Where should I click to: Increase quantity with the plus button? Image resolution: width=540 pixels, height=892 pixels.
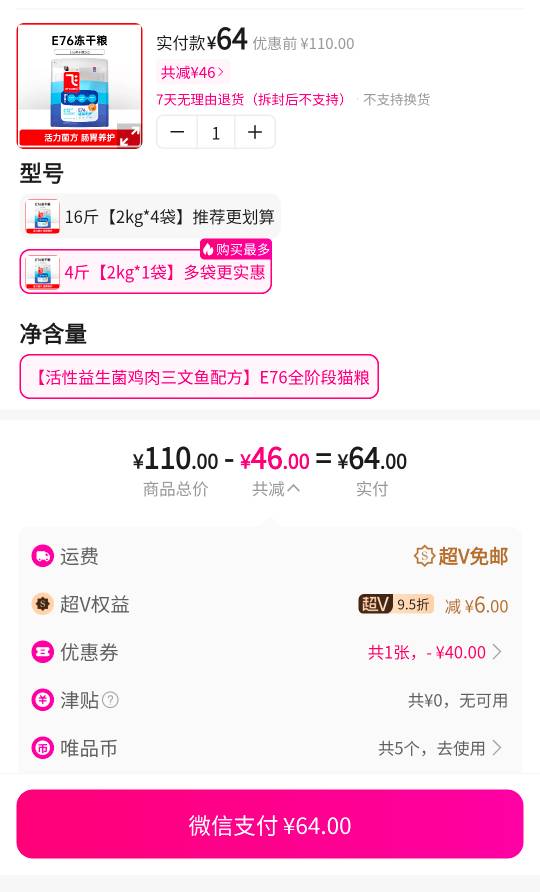point(255,132)
